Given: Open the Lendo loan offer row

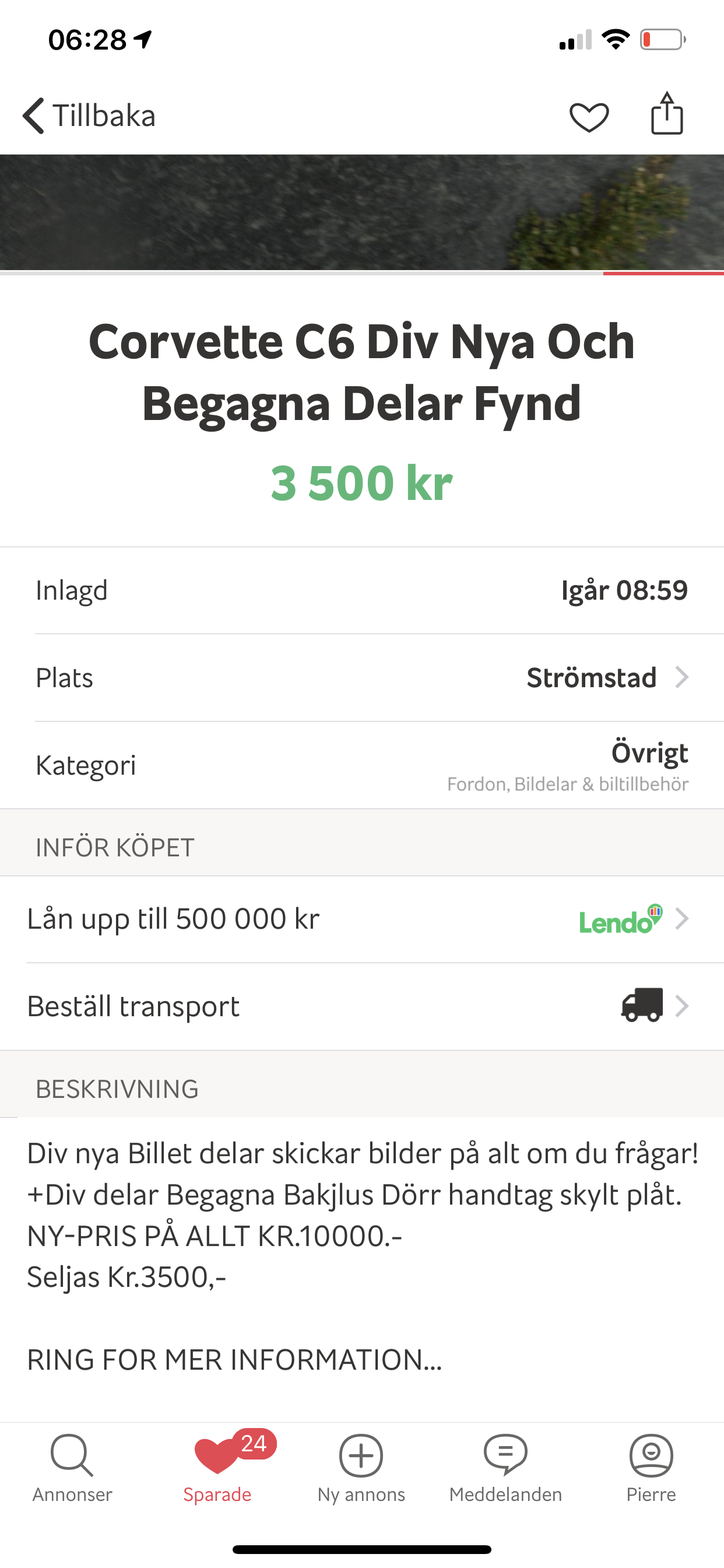Looking at the screenshot, I should 362,919.
